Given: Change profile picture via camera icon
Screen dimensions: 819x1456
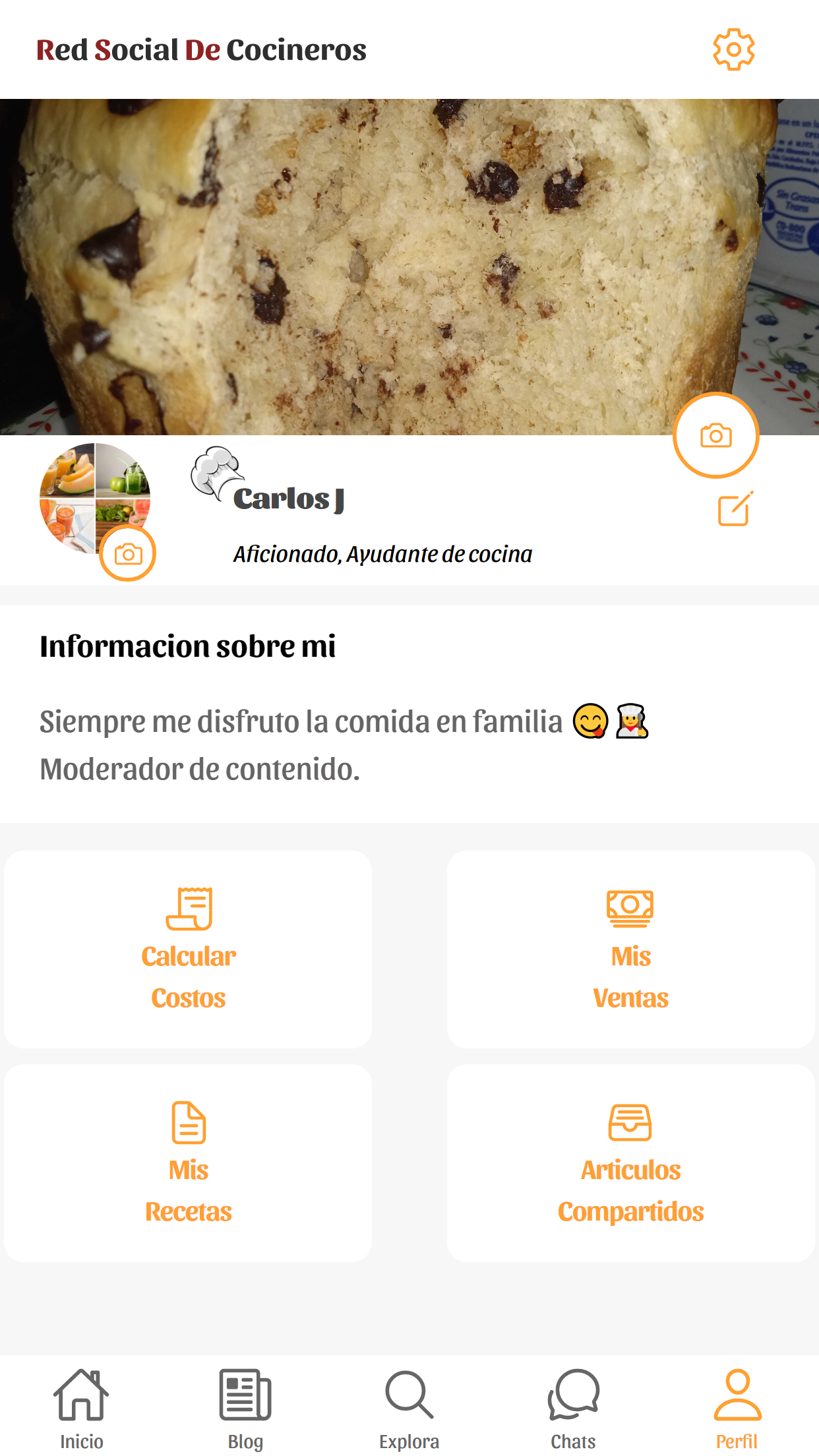Looking at the screenshot, I should pyautogui.click(x=128, y=554).
